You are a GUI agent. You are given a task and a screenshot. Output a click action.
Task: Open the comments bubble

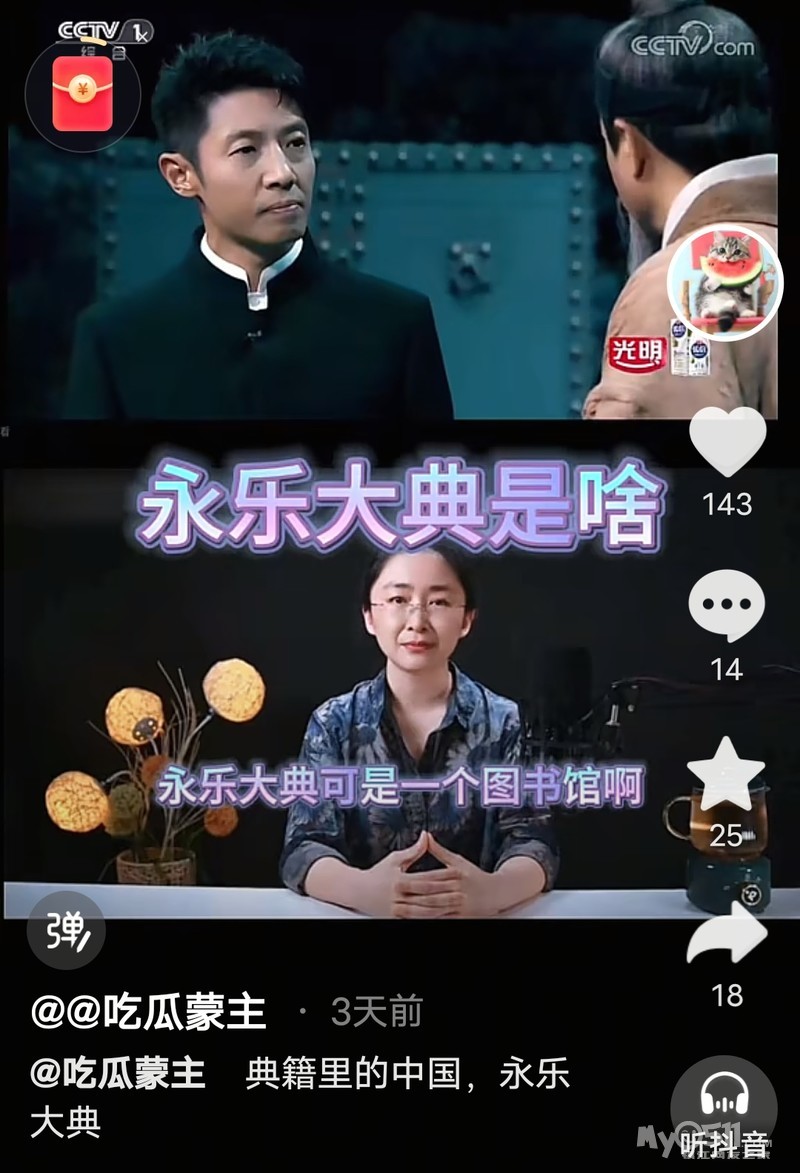click(x=727, y=607)
